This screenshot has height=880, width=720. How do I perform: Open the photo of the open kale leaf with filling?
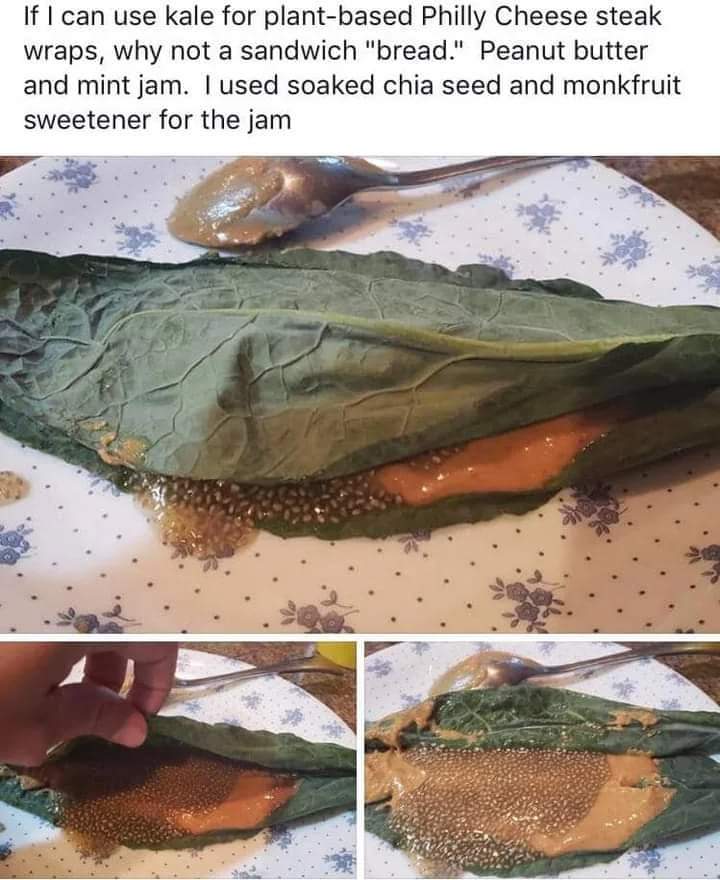coord(542,760)
